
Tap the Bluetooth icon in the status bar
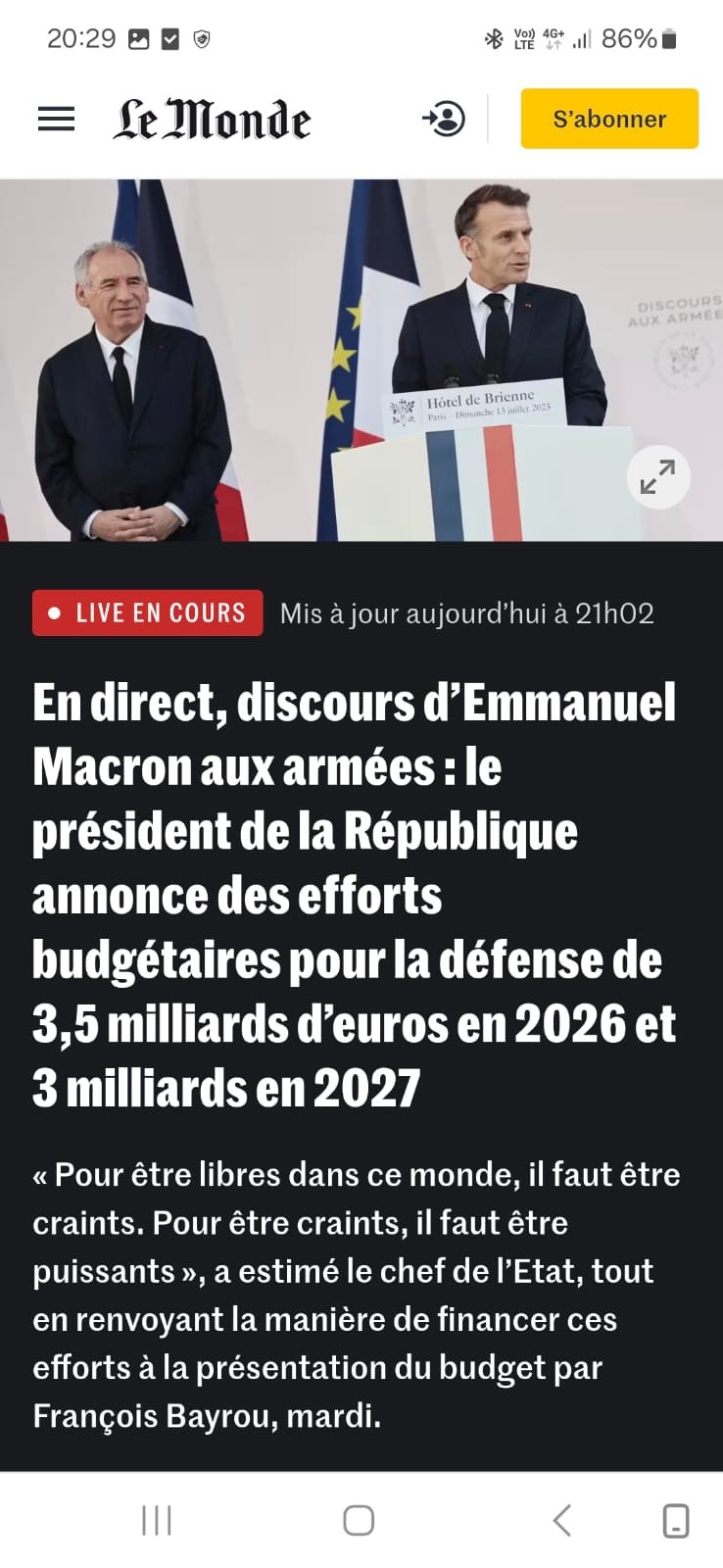[492, 40]
